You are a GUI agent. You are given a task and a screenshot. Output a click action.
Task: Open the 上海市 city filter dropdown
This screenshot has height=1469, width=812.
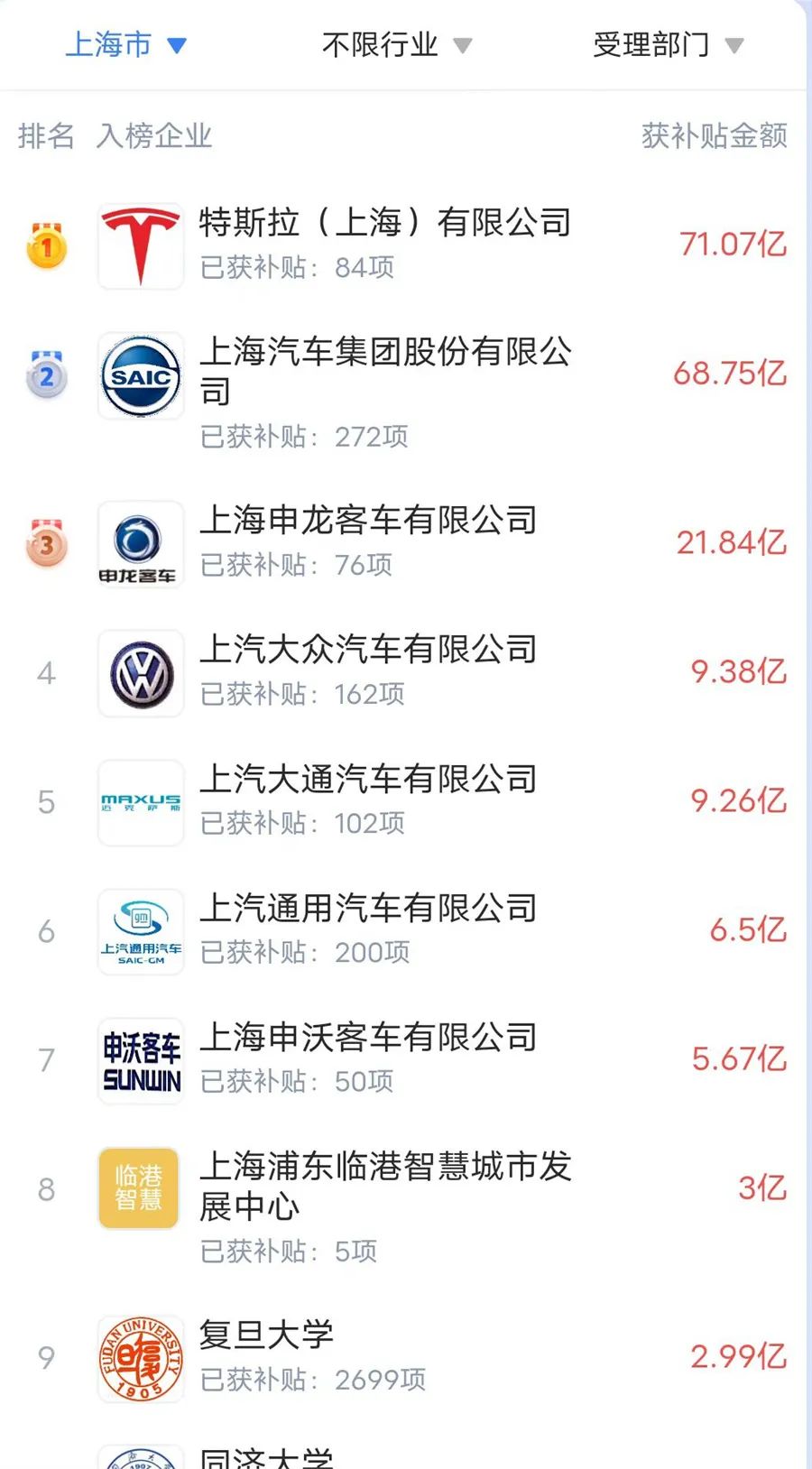click(x=125, y=44)
